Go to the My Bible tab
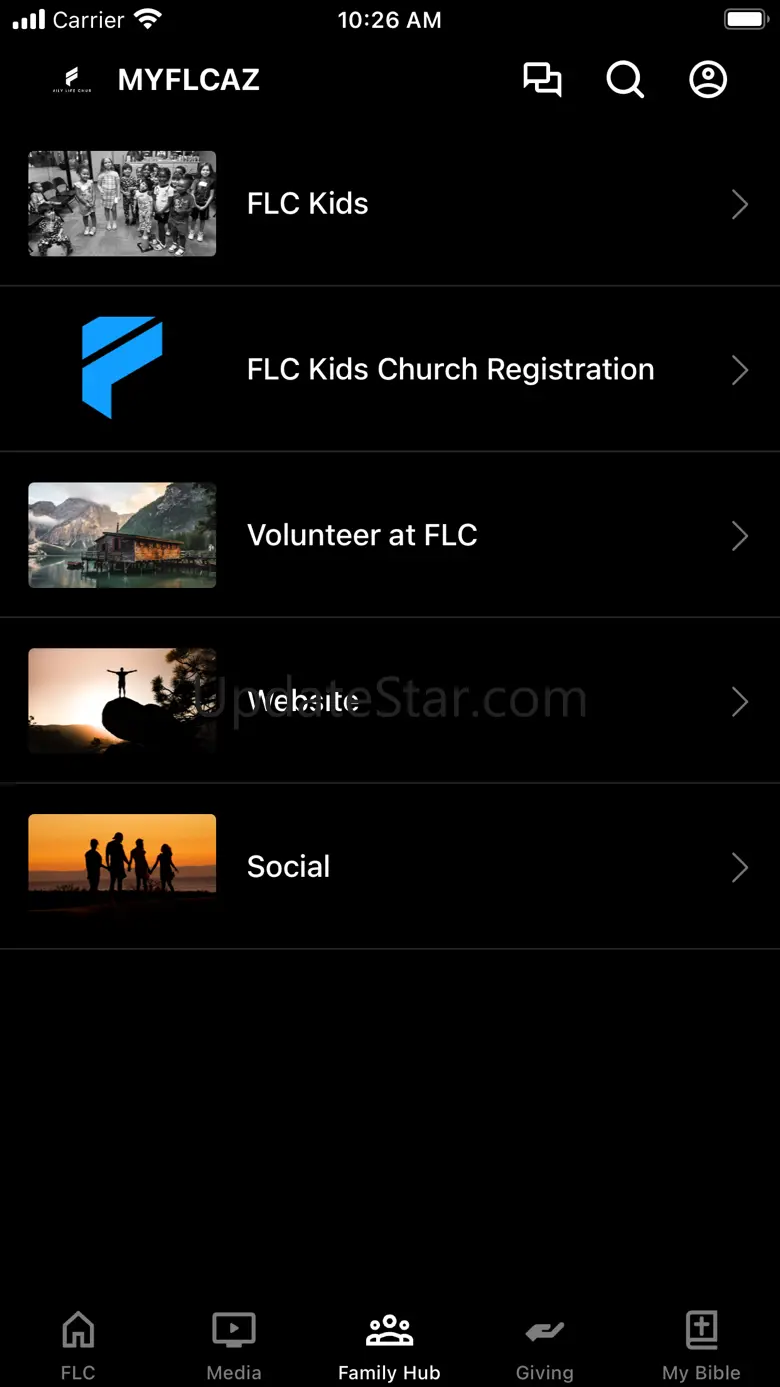 (x=701, y=1345)
